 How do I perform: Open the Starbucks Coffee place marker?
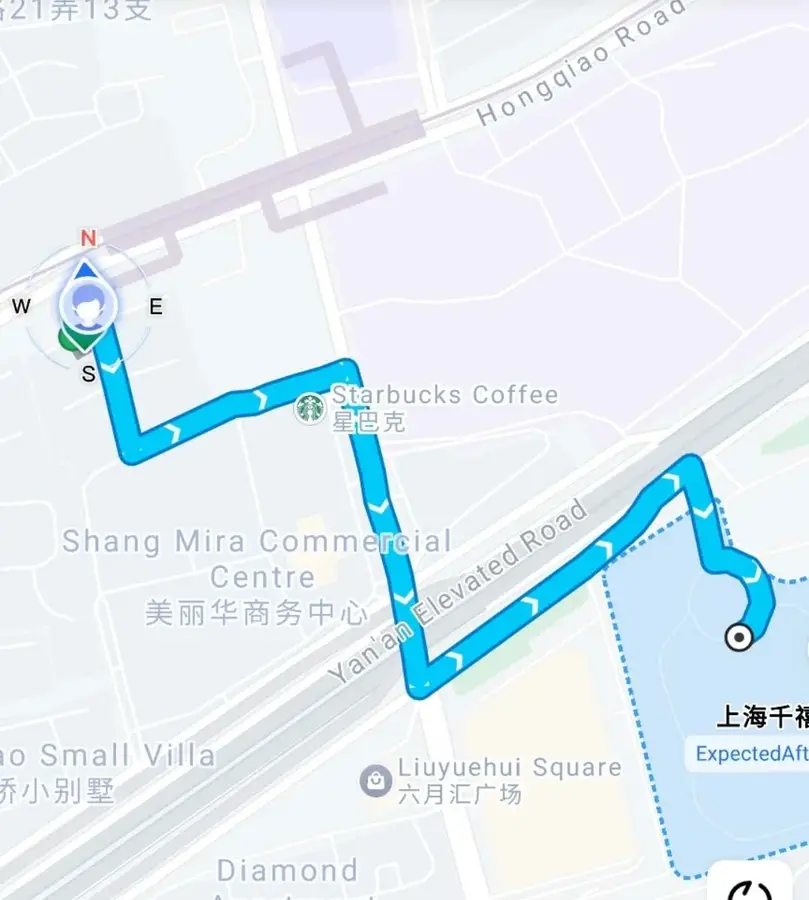(310, 408)
